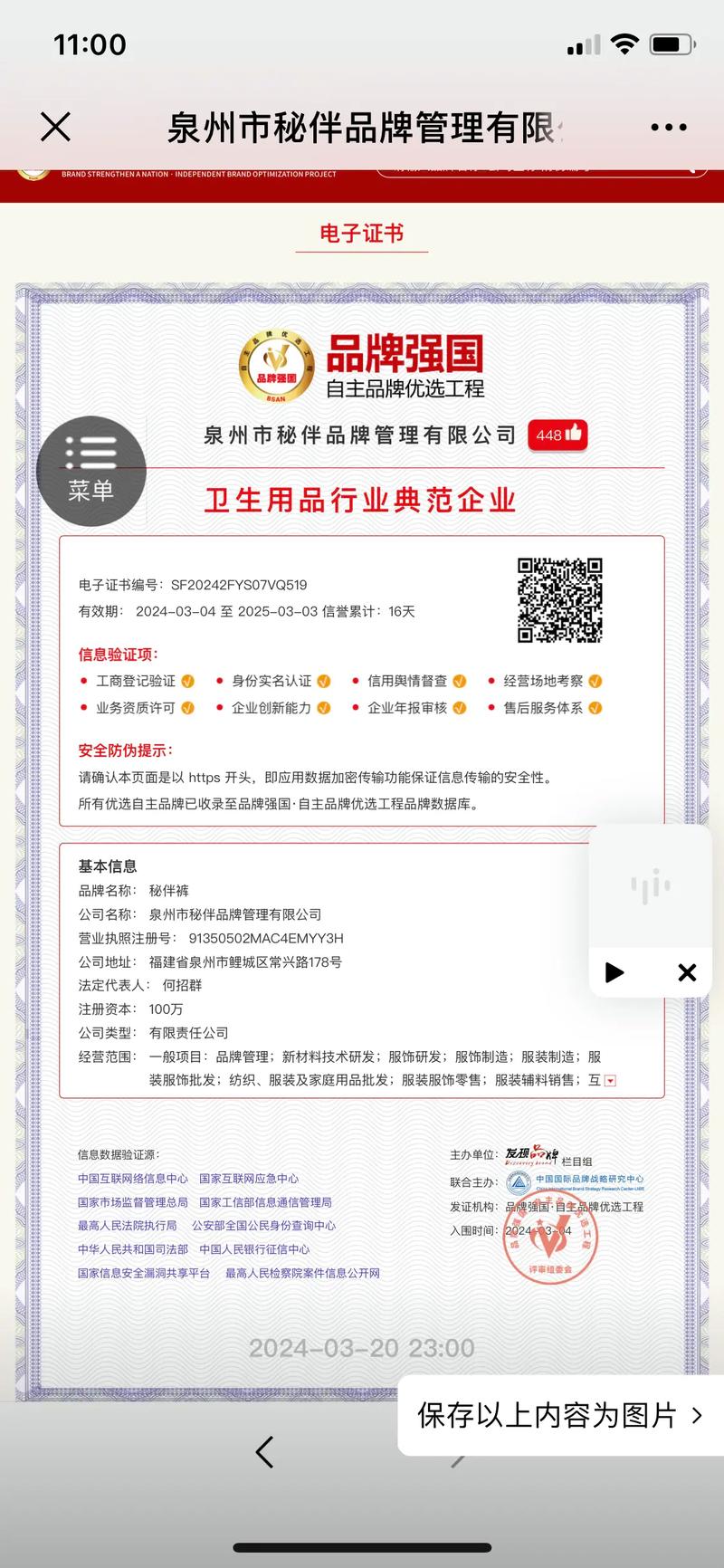The image size is (724, 1568).
Task: Play the floating audio widget
Action: [614, 972]
